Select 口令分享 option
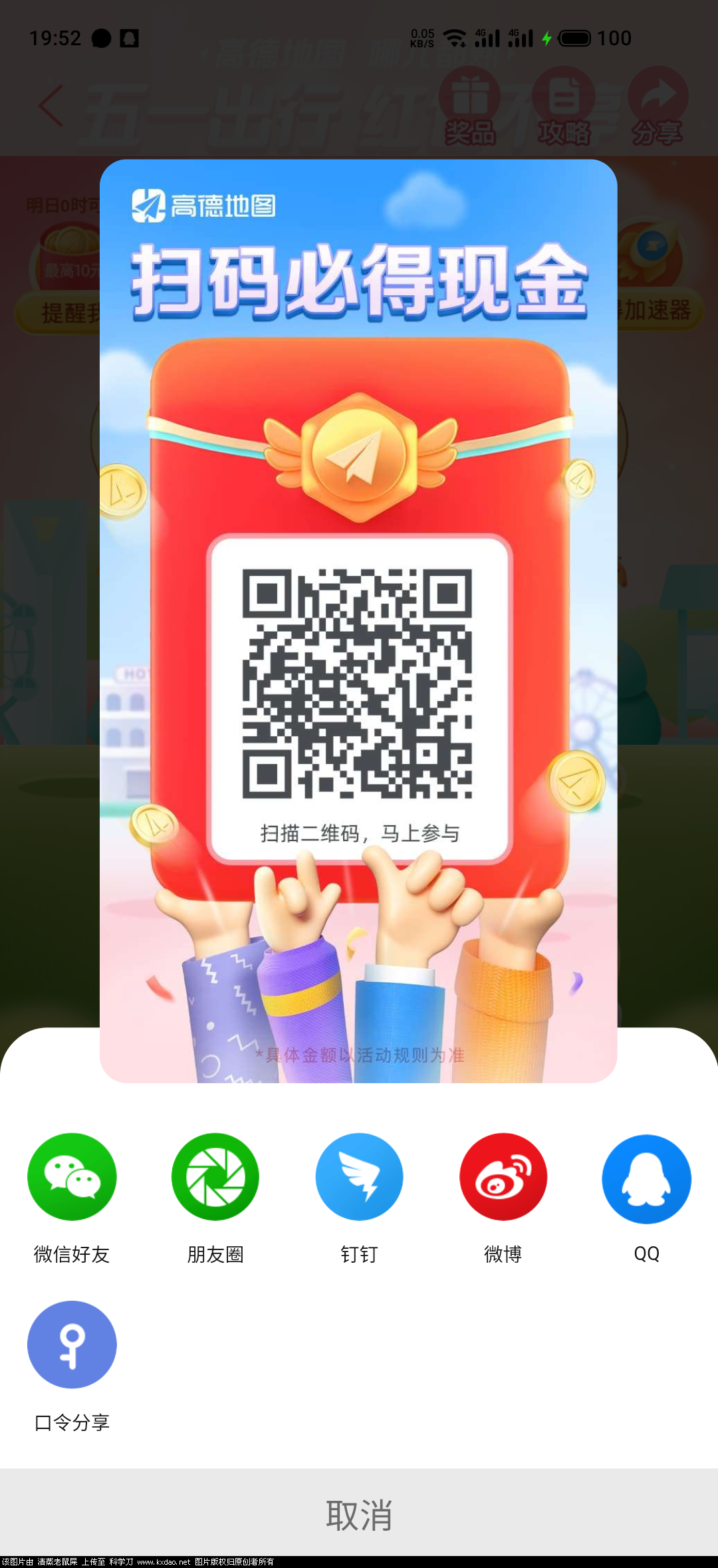 coord(72,1345)
